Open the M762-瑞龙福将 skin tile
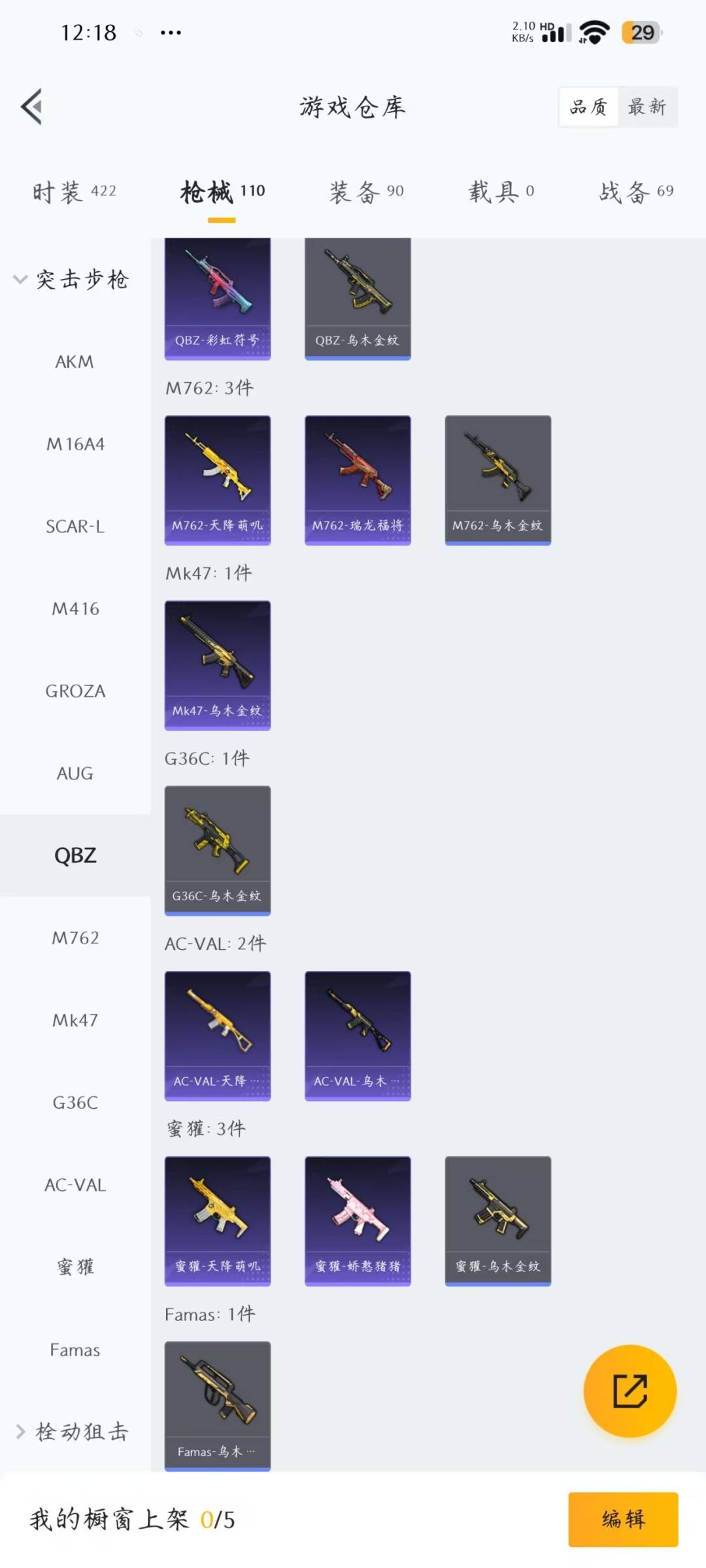 [358, 480]
